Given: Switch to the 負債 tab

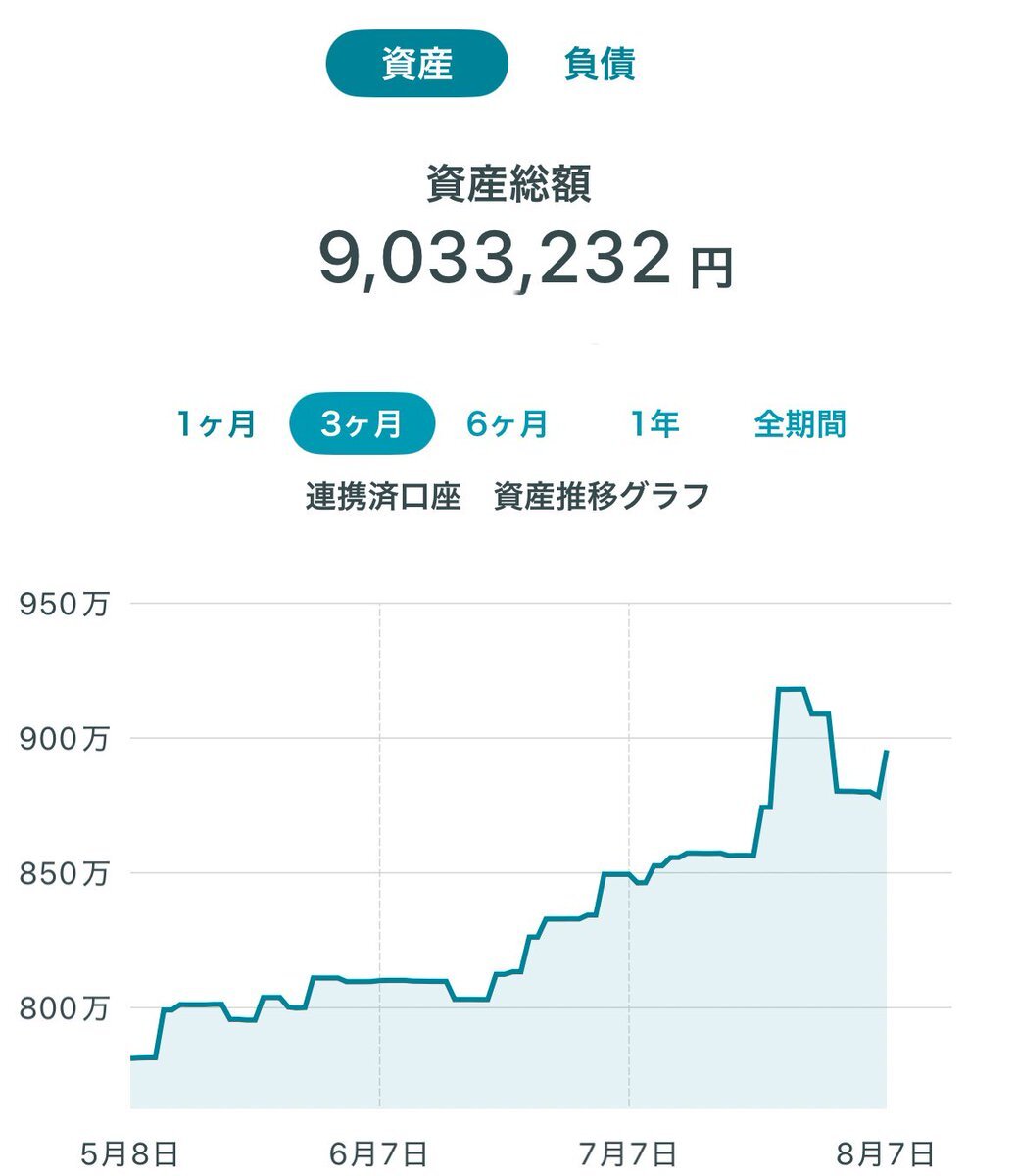Looking at the screenshot, I should [600, 64].
